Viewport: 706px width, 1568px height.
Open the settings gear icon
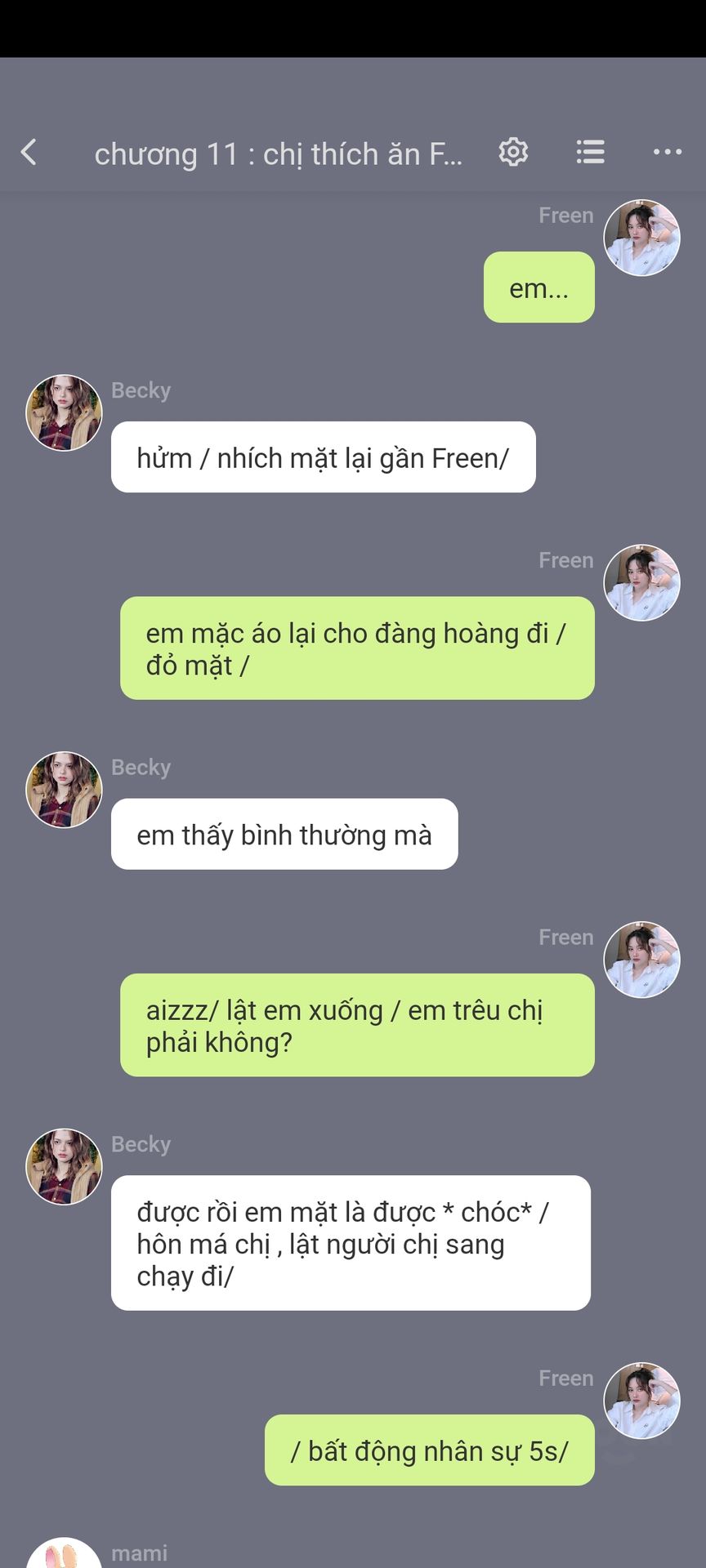click(x=513, y=152)
